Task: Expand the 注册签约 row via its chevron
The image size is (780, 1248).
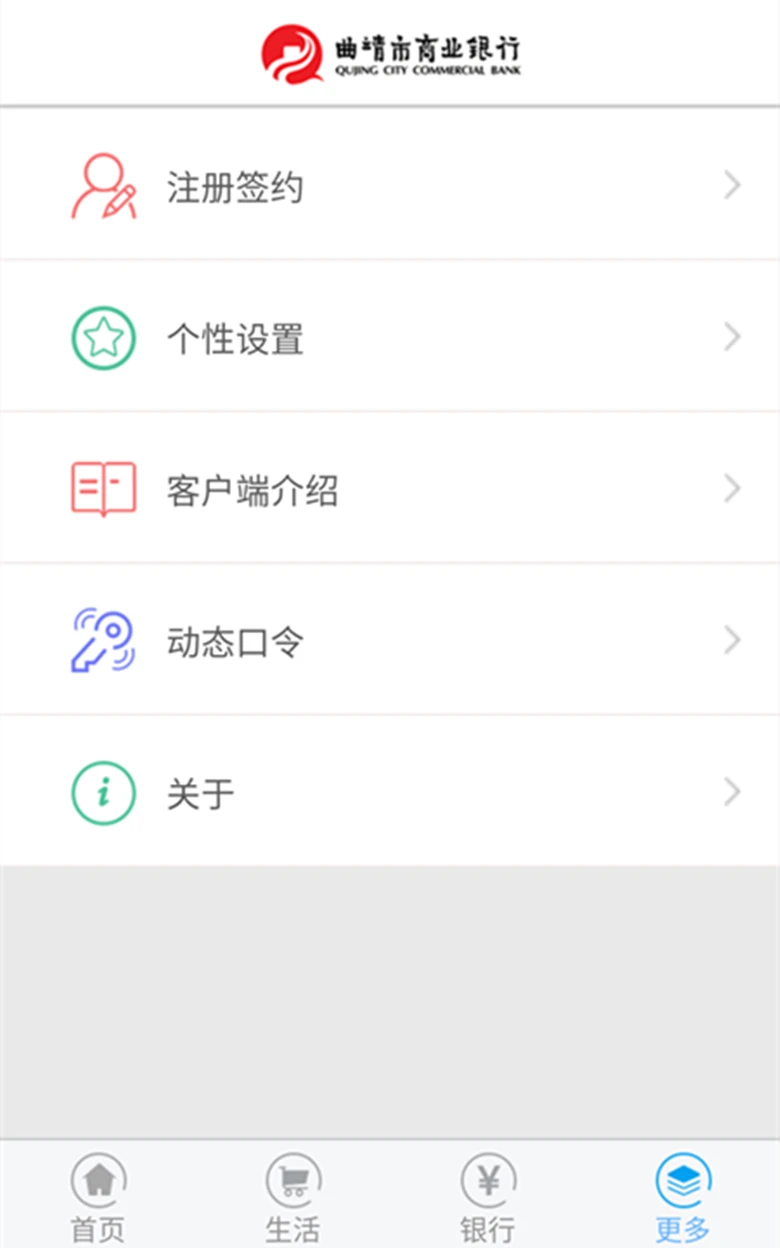Action: pos(731,186)
